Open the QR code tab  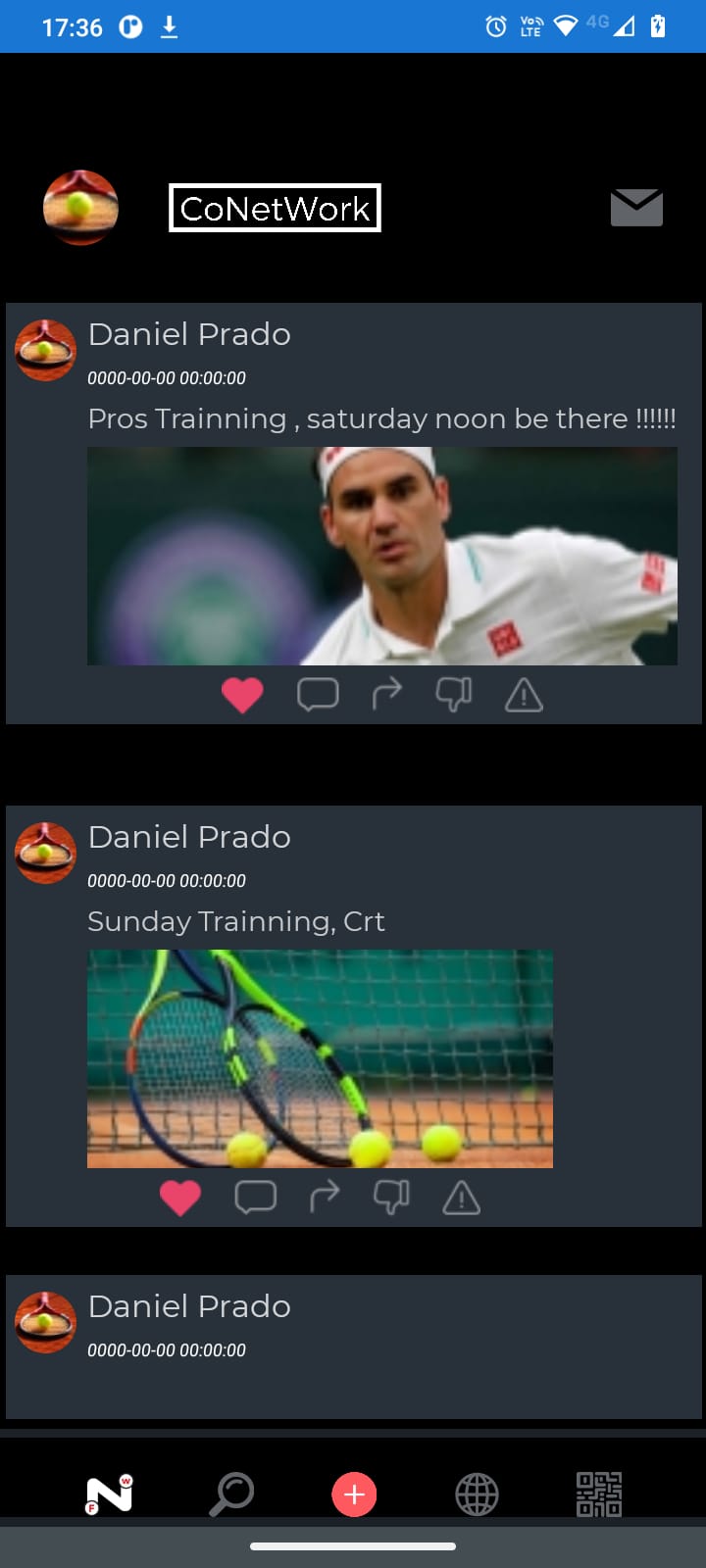tap(598, 1494)
